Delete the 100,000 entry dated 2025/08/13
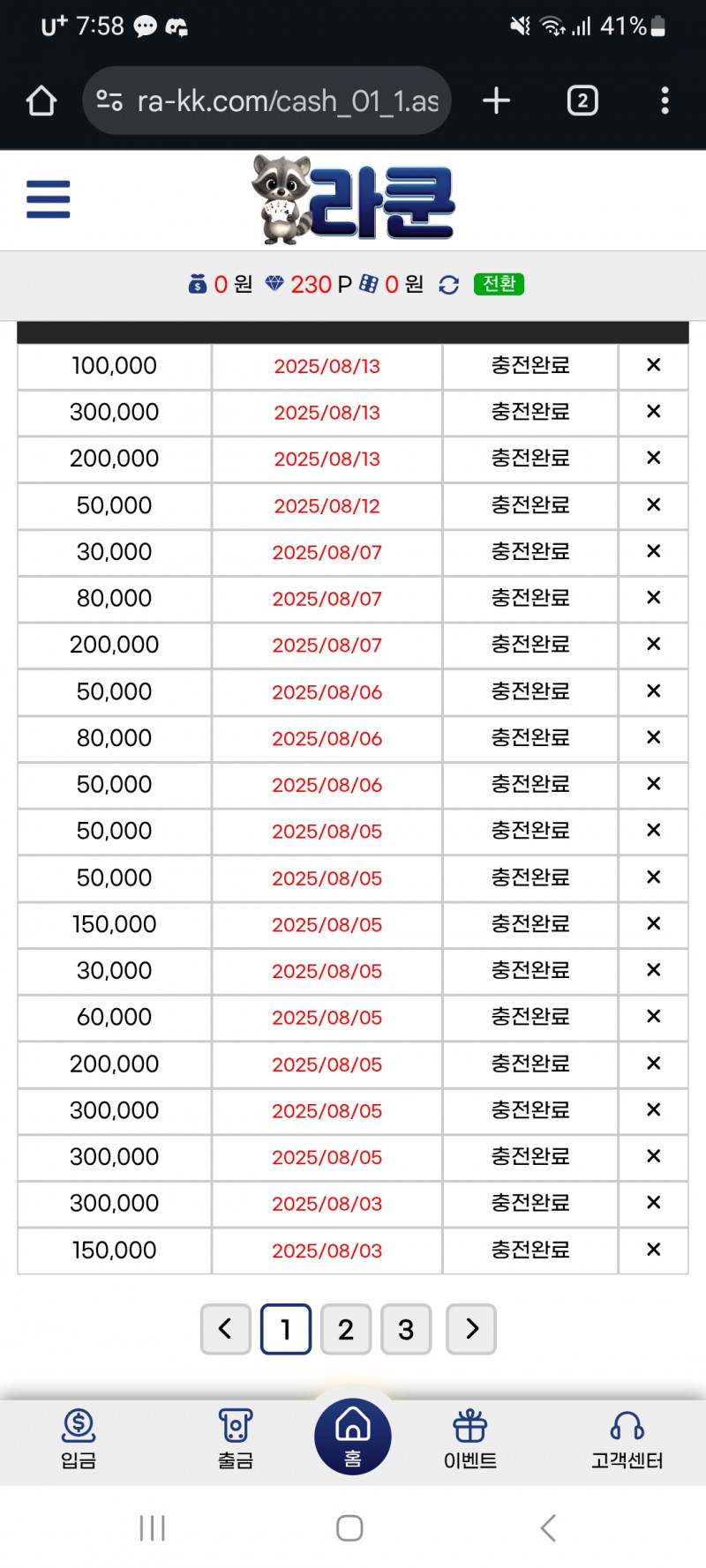 (653, 365)
